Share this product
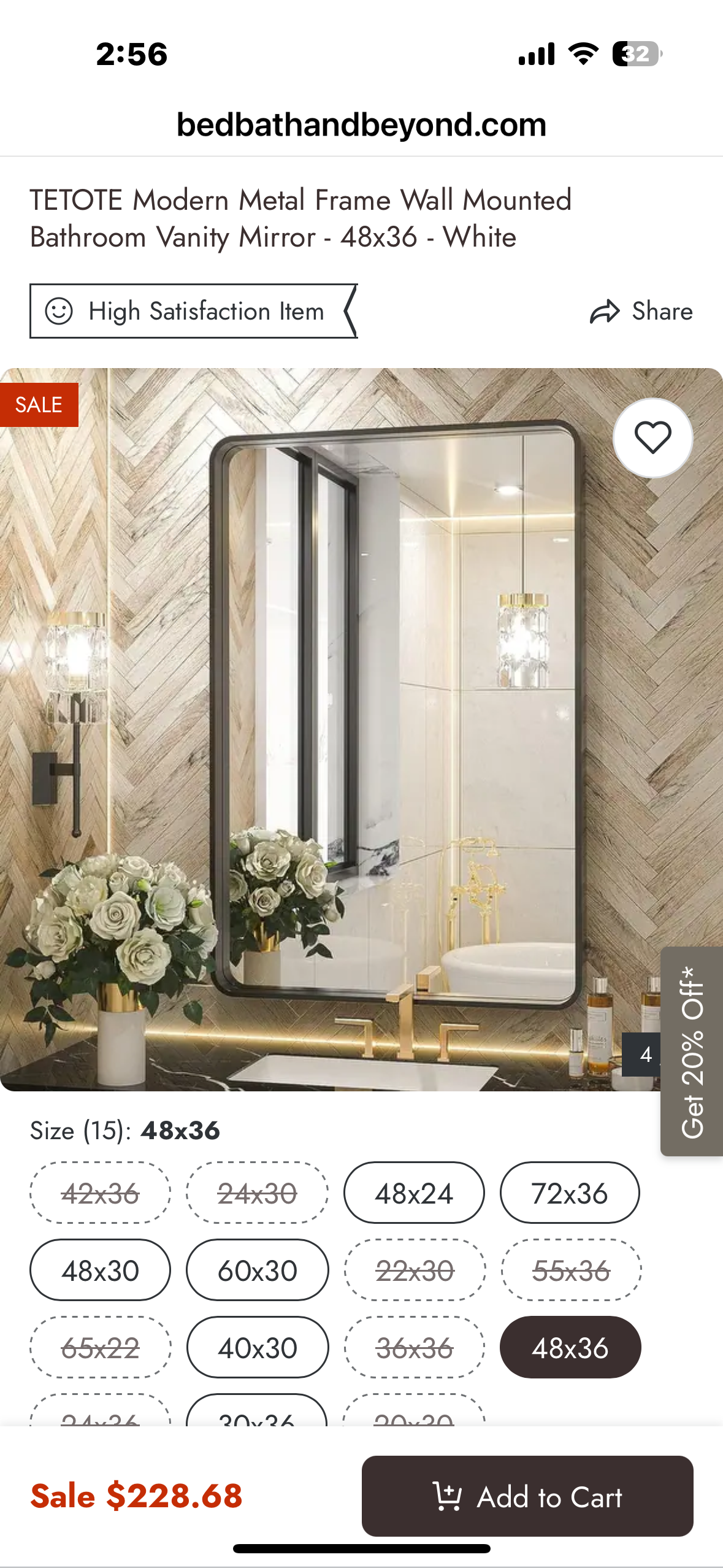Viewport: 723px width, 1568px height. [641, 311]
